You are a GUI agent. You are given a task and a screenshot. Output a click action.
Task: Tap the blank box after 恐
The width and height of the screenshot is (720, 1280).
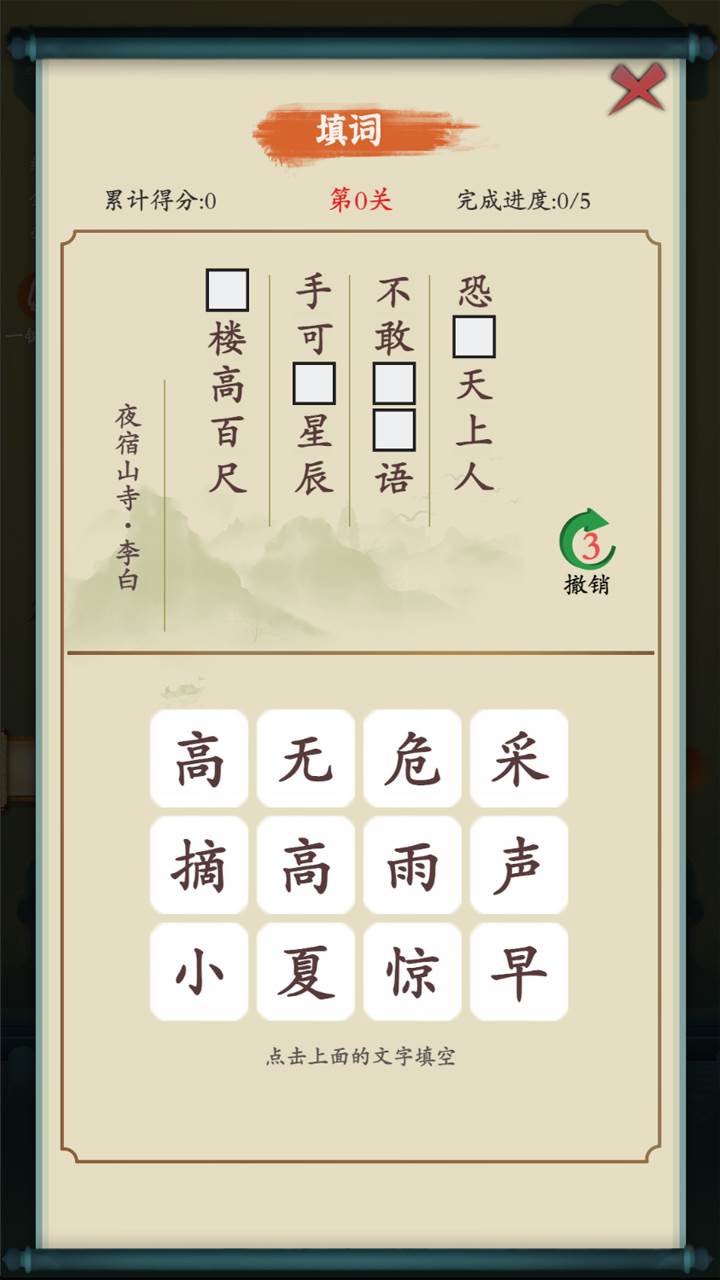pos(474,337)
